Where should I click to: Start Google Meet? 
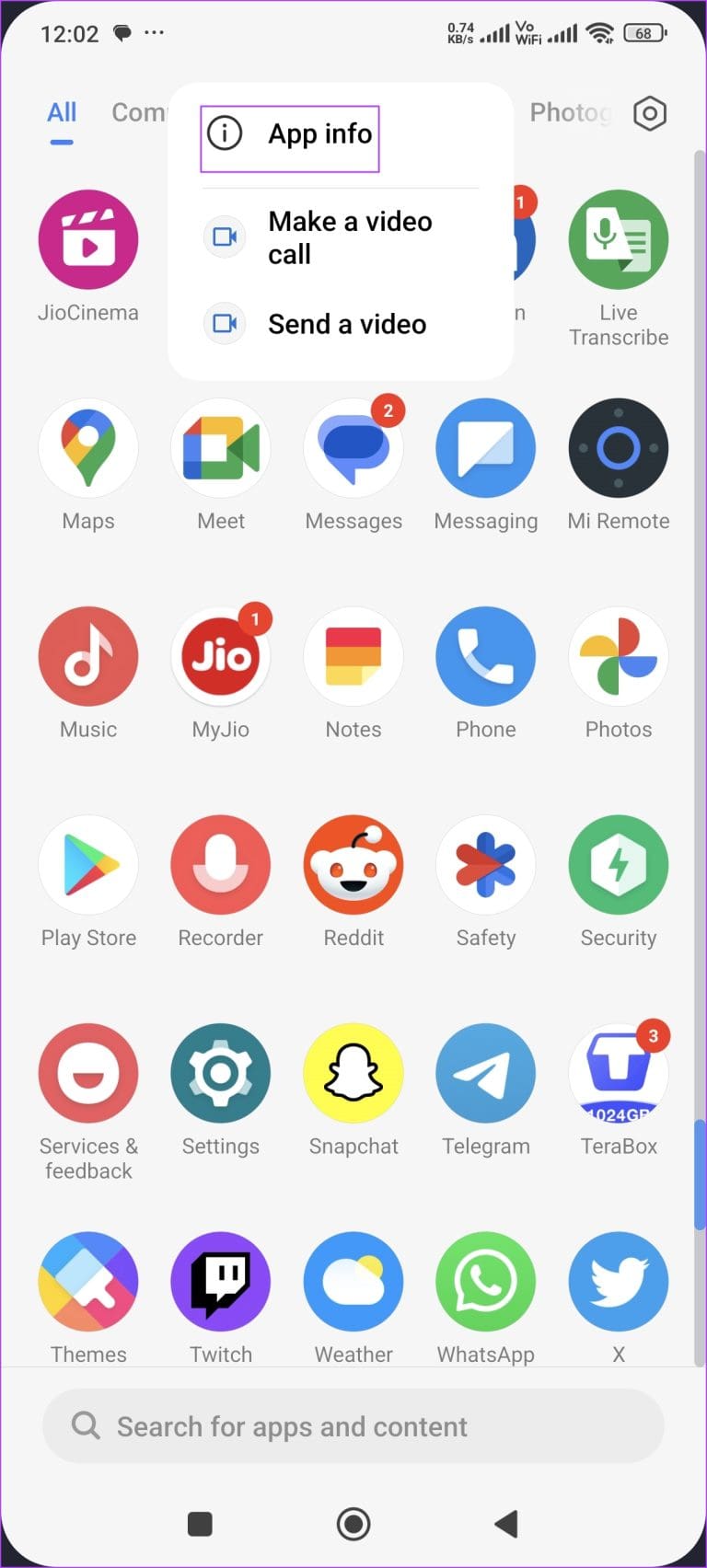tap(221, 448)
